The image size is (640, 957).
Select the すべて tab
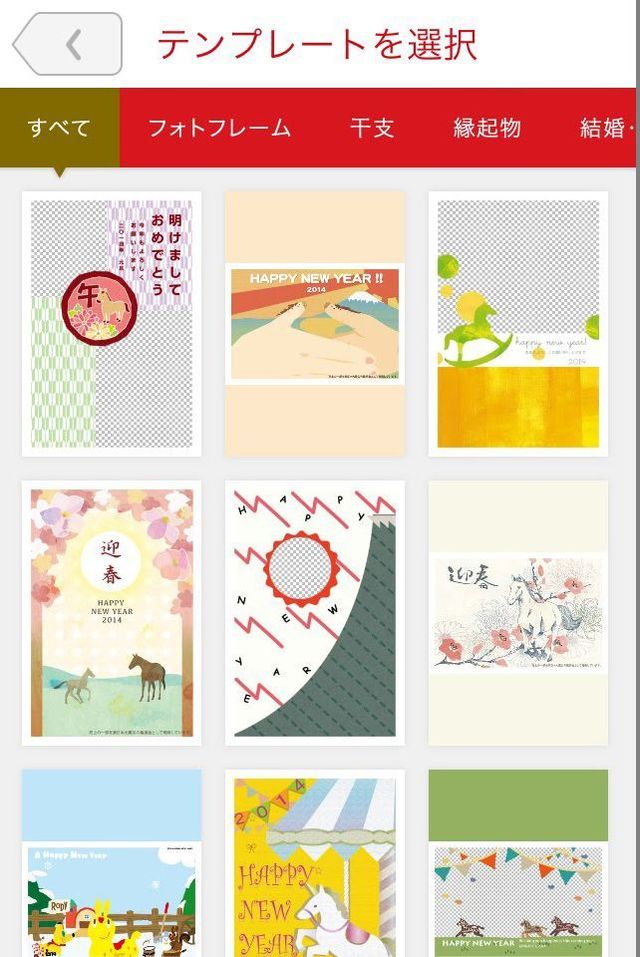(59, 128)
